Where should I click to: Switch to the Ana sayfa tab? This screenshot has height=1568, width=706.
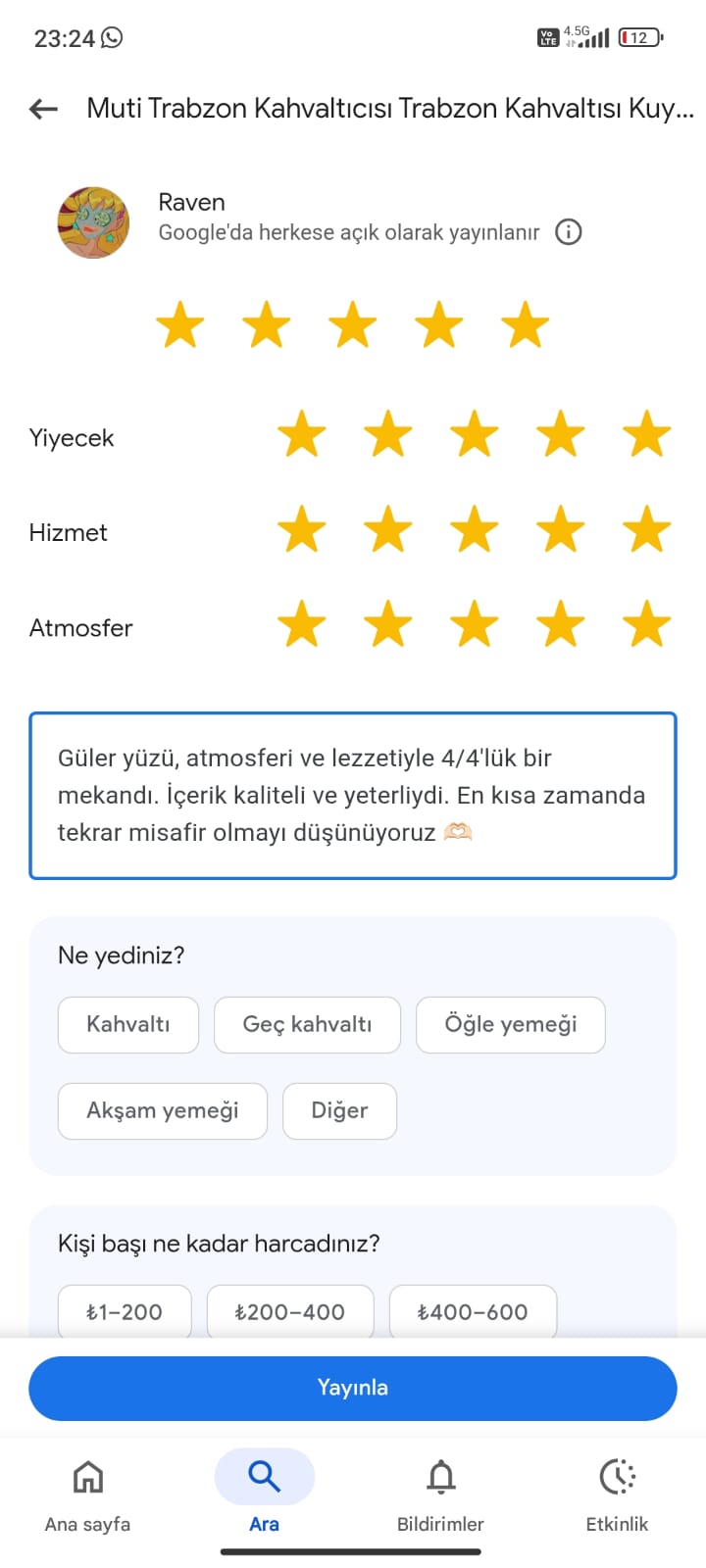(88, 1494)
